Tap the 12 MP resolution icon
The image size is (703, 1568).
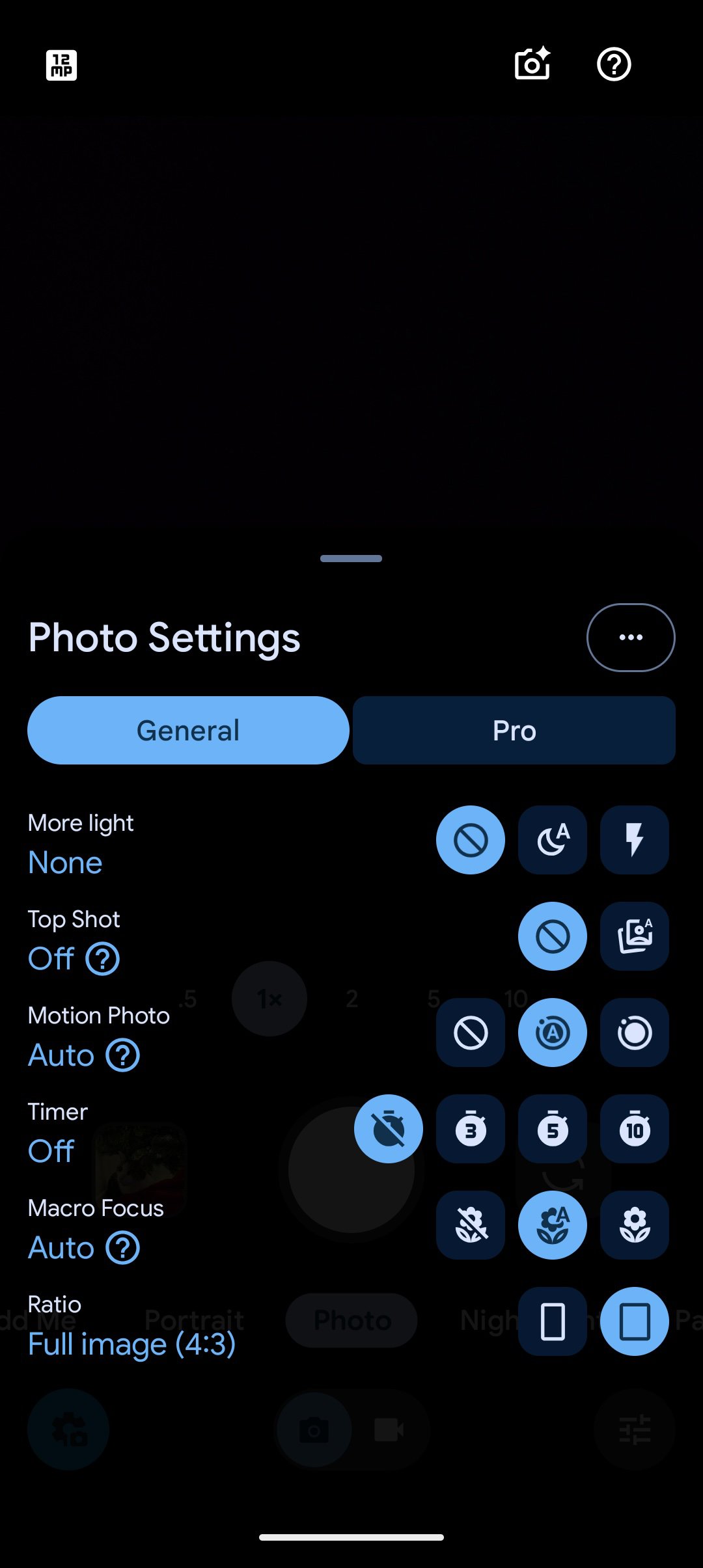coord(61,65)
